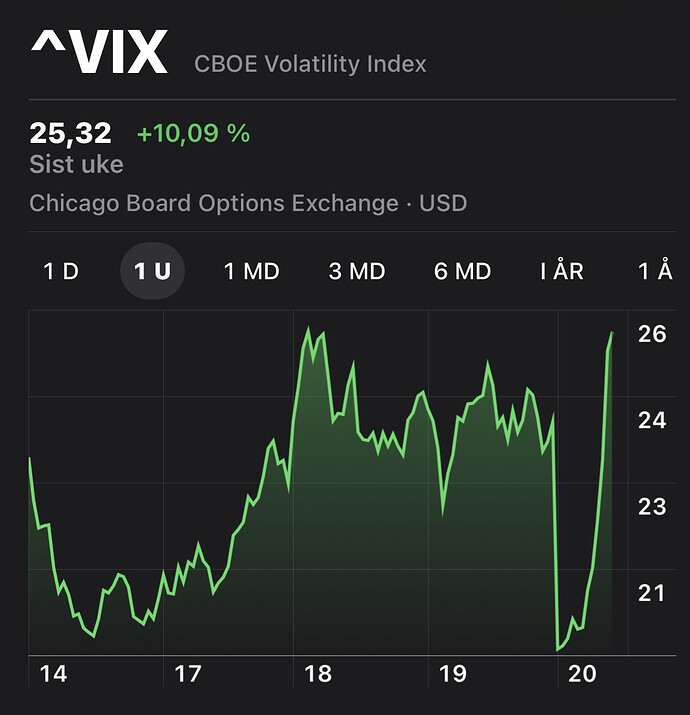Show the 1 MD chart range
The image size is (690, 715).
[x=251, y=271]
